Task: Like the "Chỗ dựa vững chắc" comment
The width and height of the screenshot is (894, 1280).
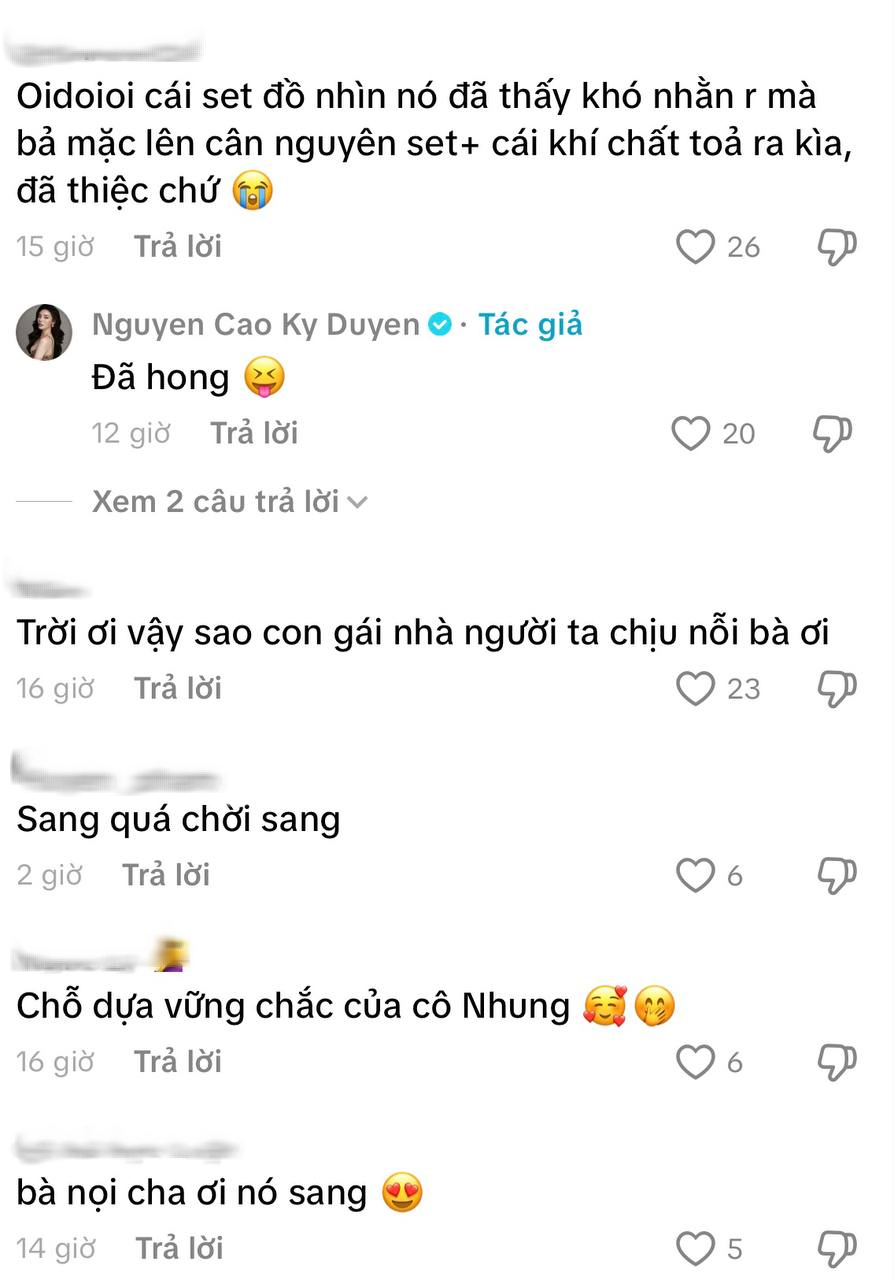Action: click(x=696, y=1061)
